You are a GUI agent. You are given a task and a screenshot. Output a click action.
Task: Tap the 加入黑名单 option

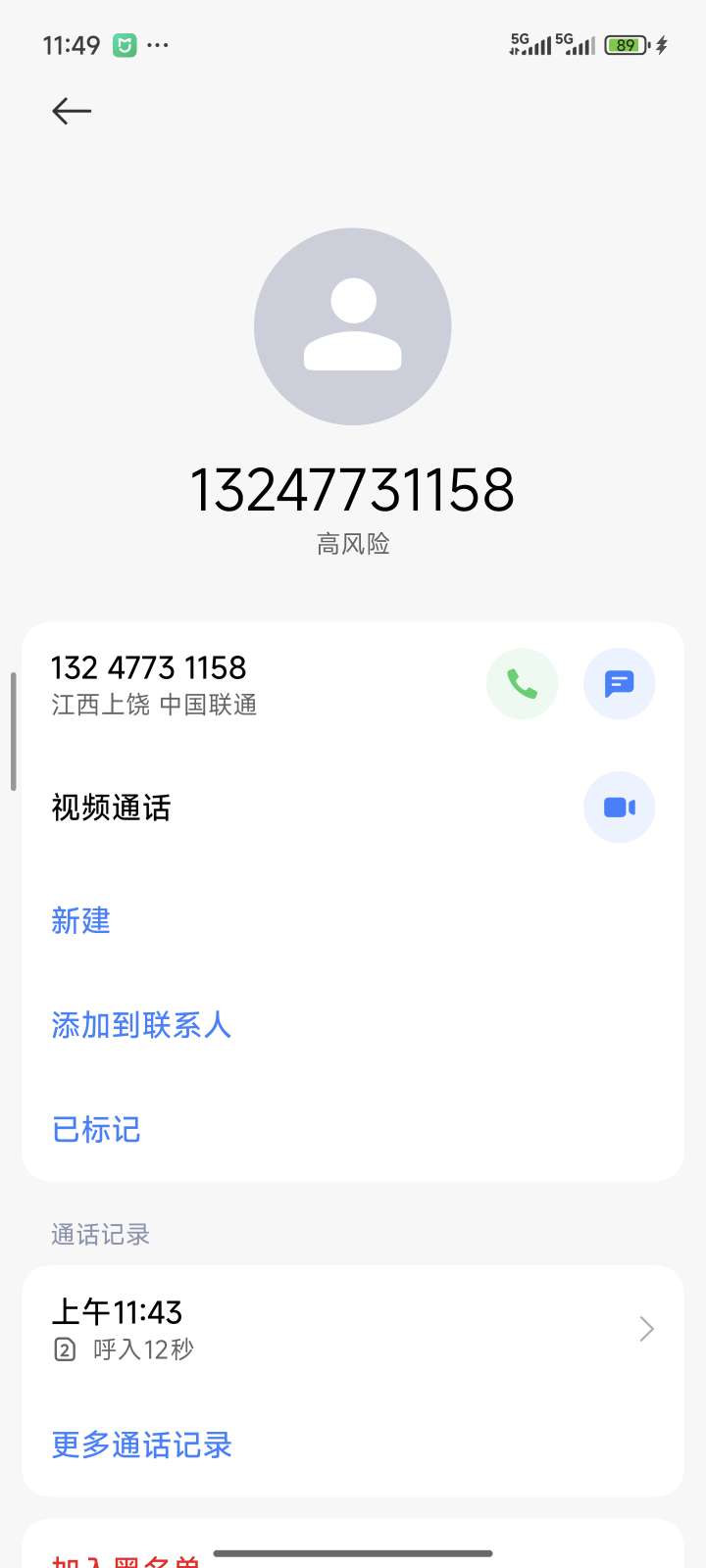click(x=126, y=1559)
